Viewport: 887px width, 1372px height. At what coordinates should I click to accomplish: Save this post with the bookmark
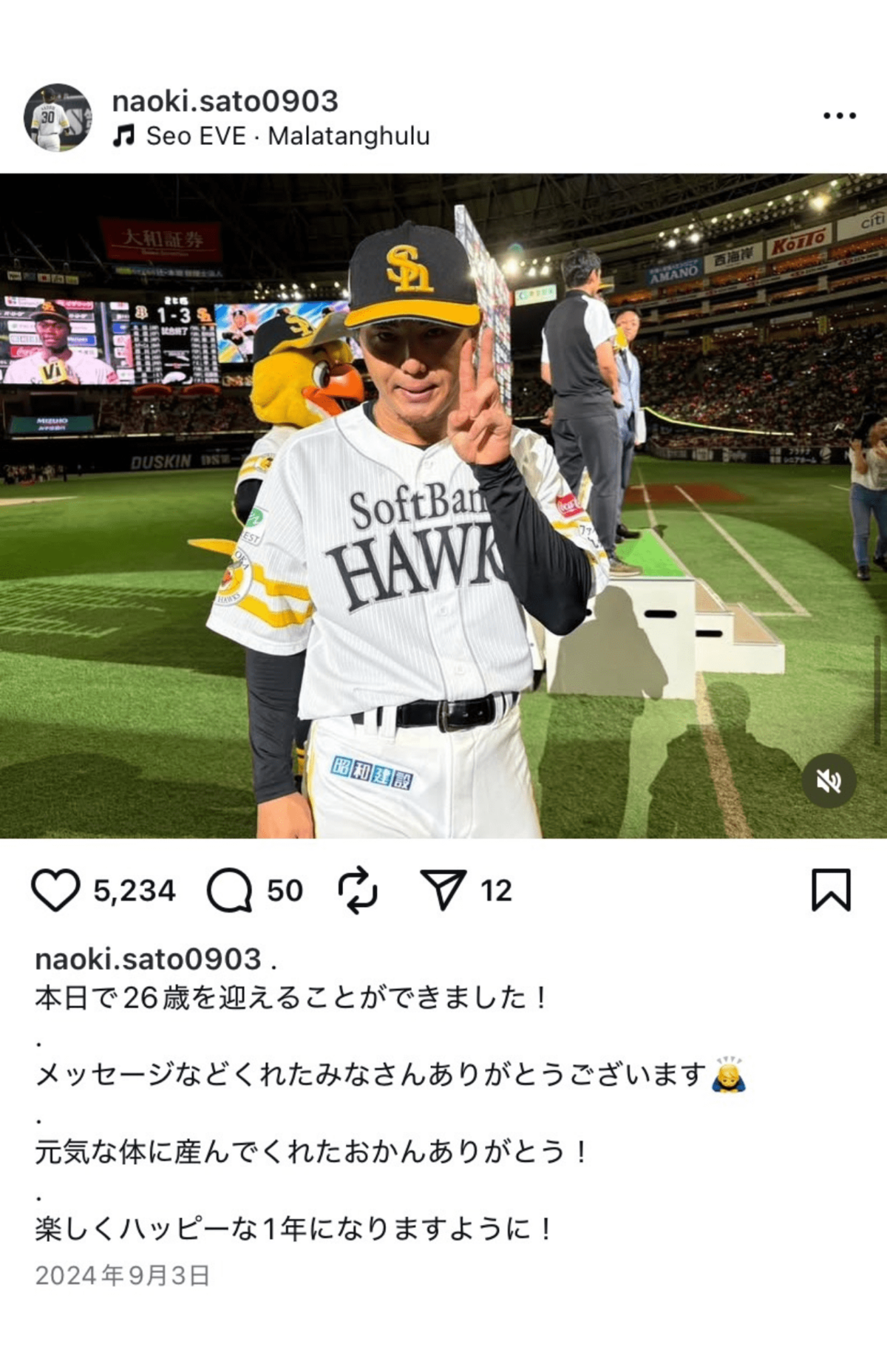[x=831, y=890]
